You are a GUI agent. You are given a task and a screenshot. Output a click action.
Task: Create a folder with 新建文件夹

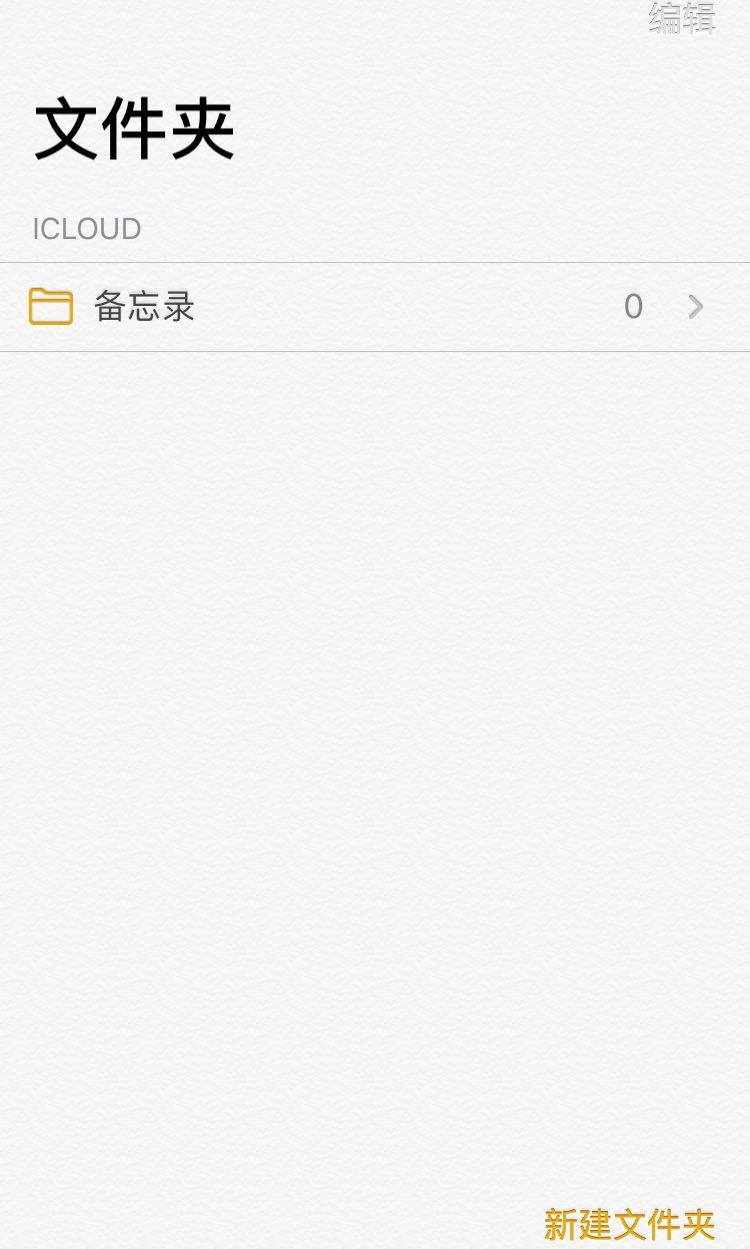[x=629, y=1224]
